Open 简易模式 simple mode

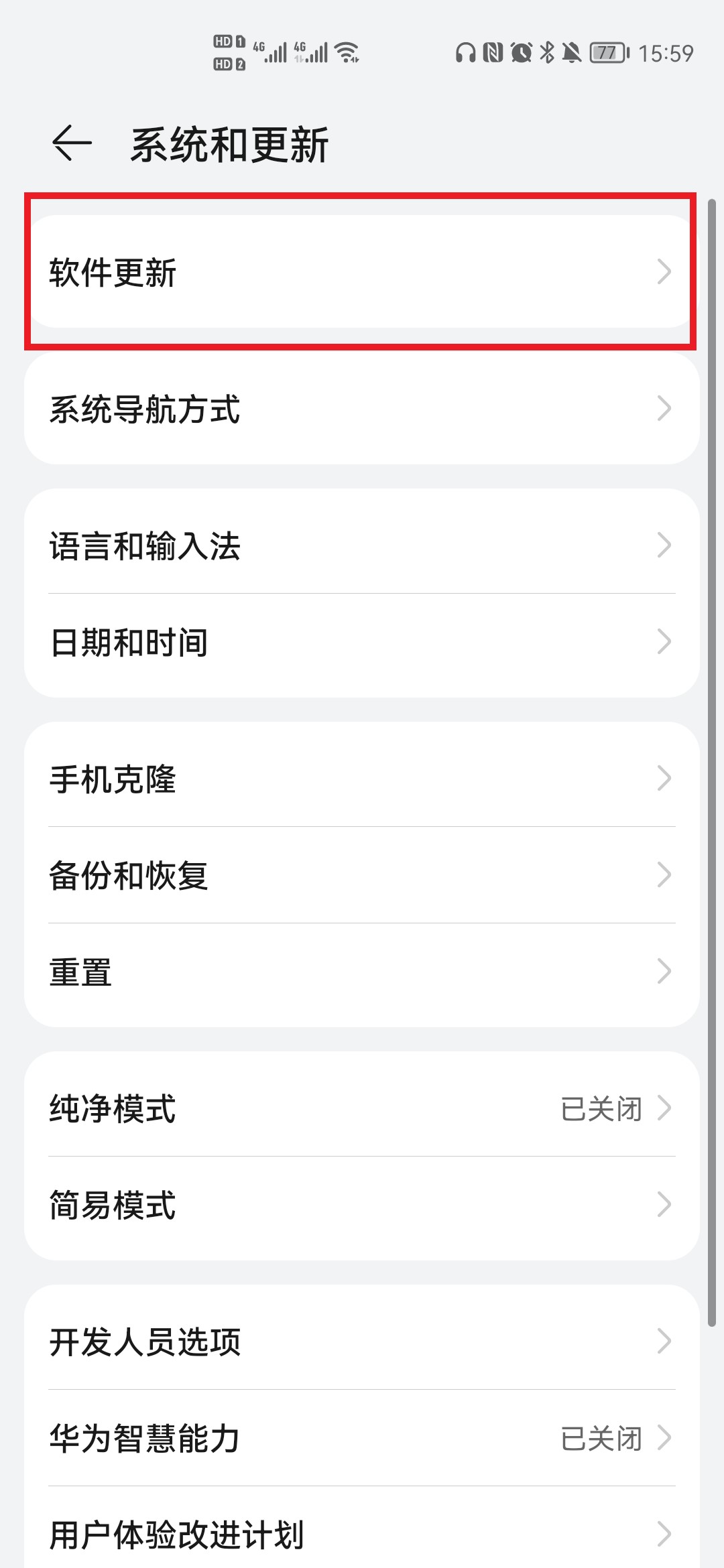click(362, 1205)
